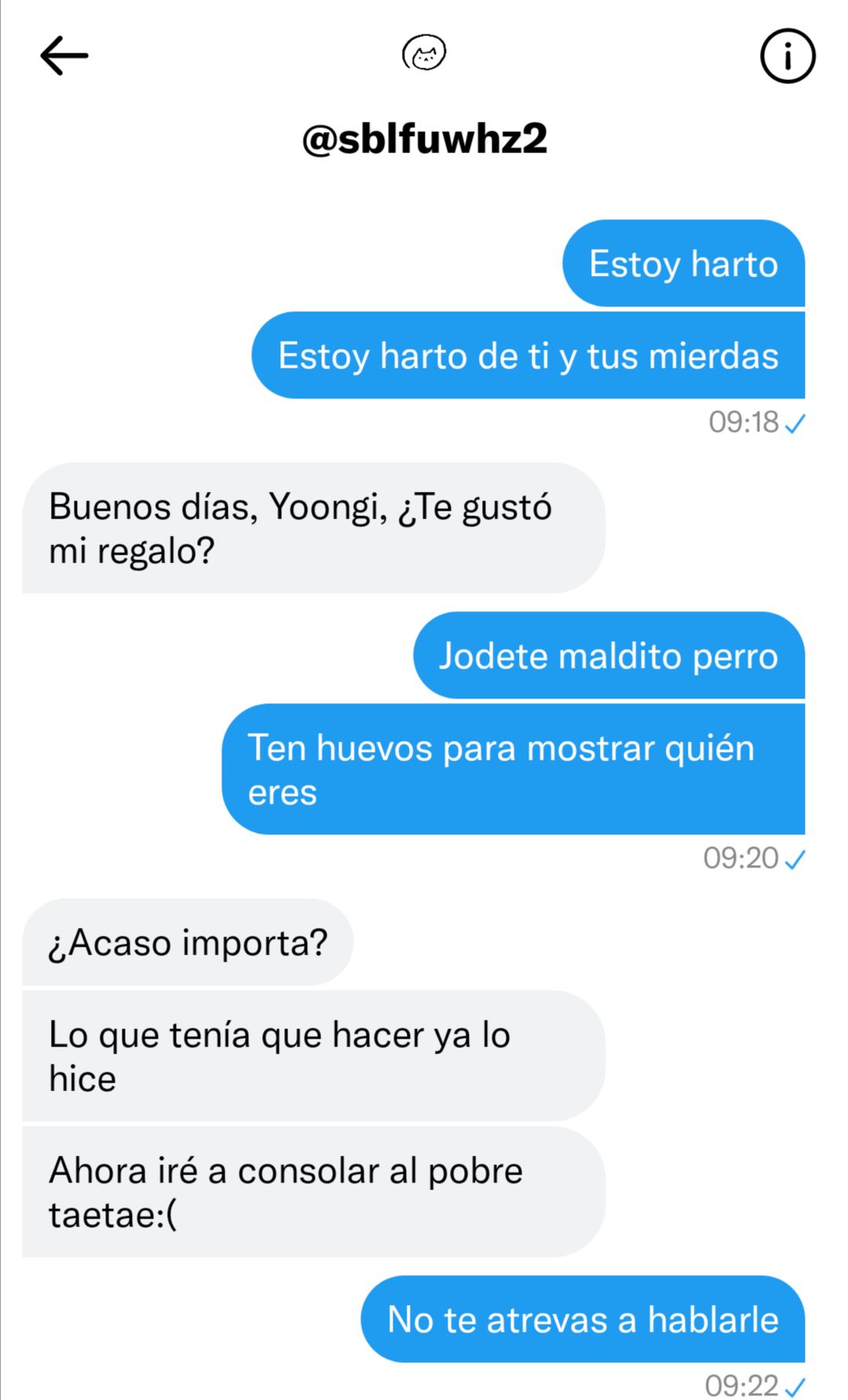Go back with the arrow icon

click(64, 56)
